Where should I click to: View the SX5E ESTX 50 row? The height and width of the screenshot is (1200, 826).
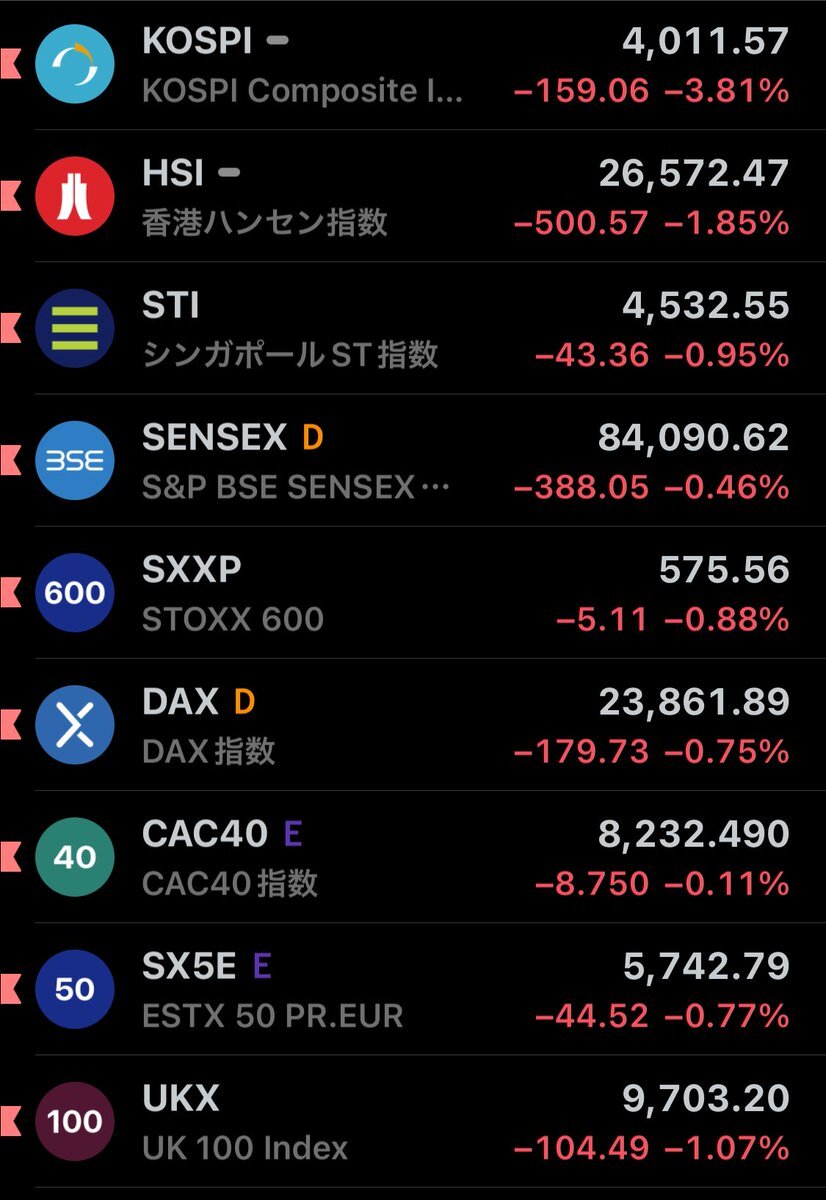coord(412,989)
